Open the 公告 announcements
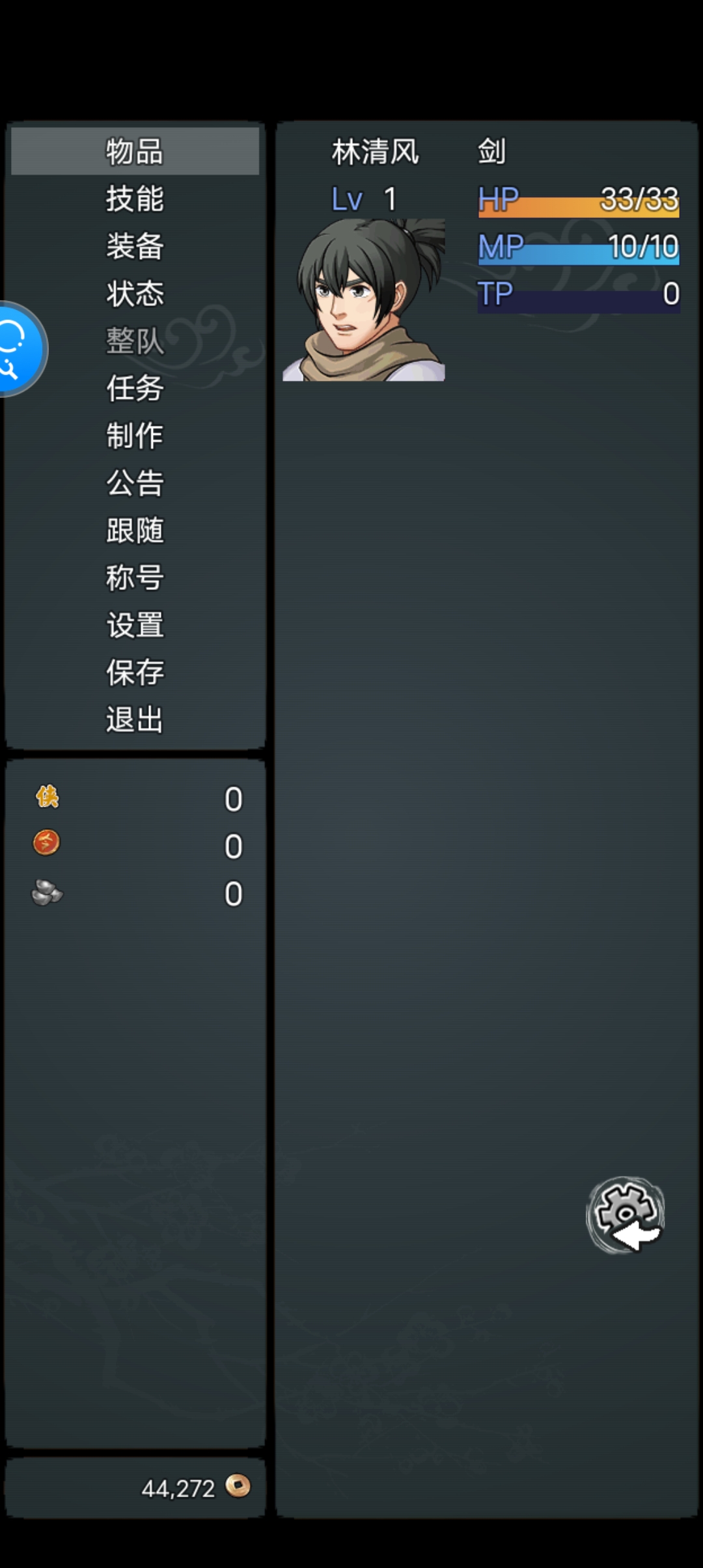 pos(135,483)
